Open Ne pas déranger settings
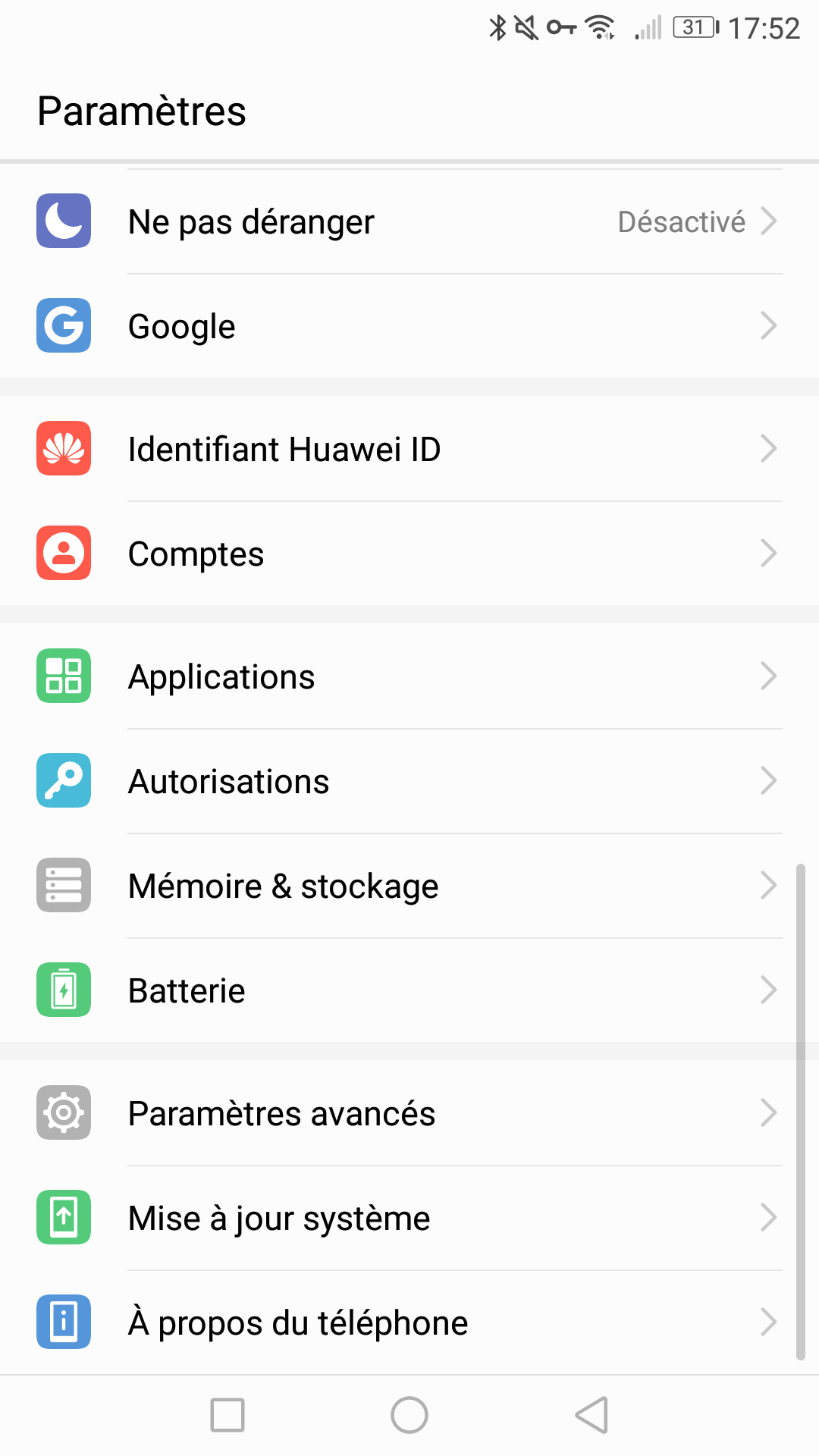 (x=409, y=222)
